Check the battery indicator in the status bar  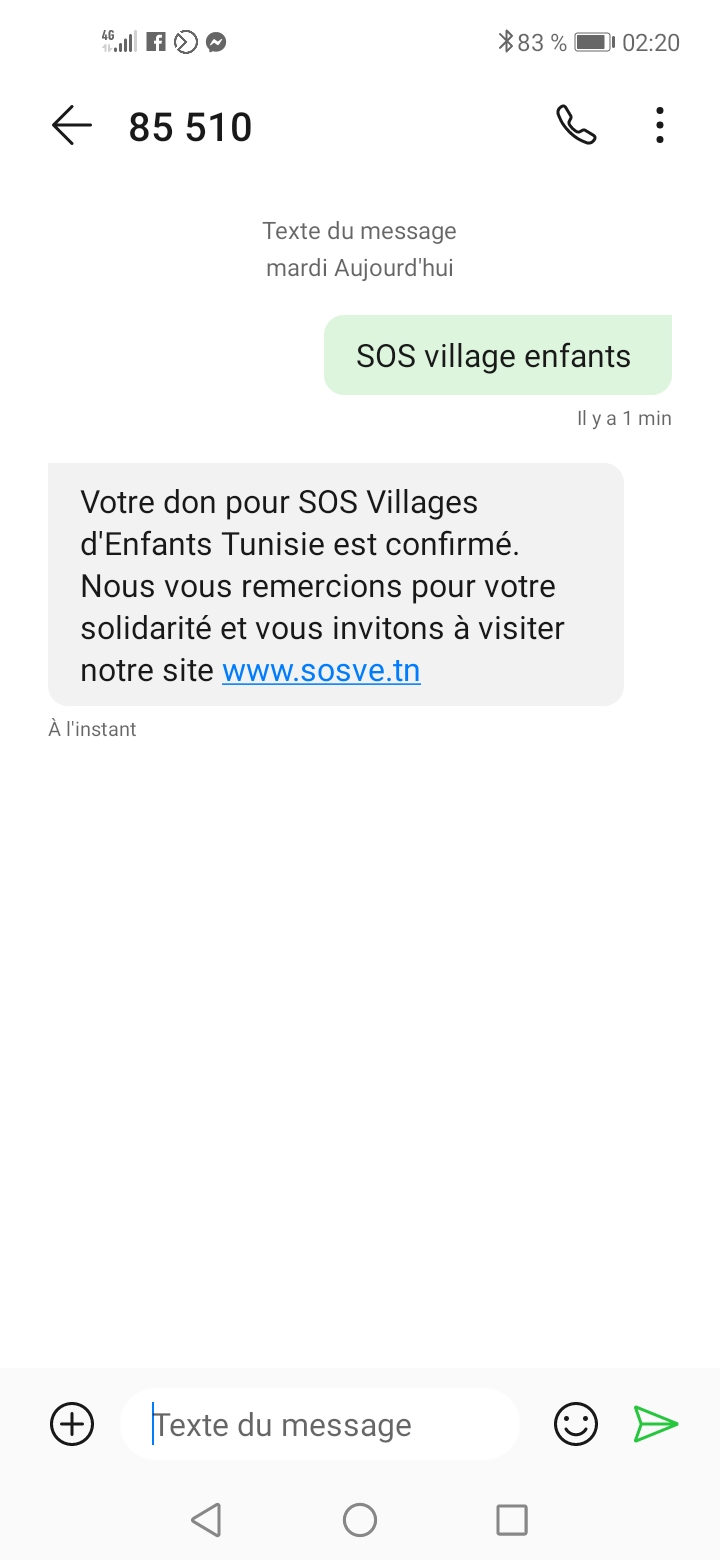(590, 42)
